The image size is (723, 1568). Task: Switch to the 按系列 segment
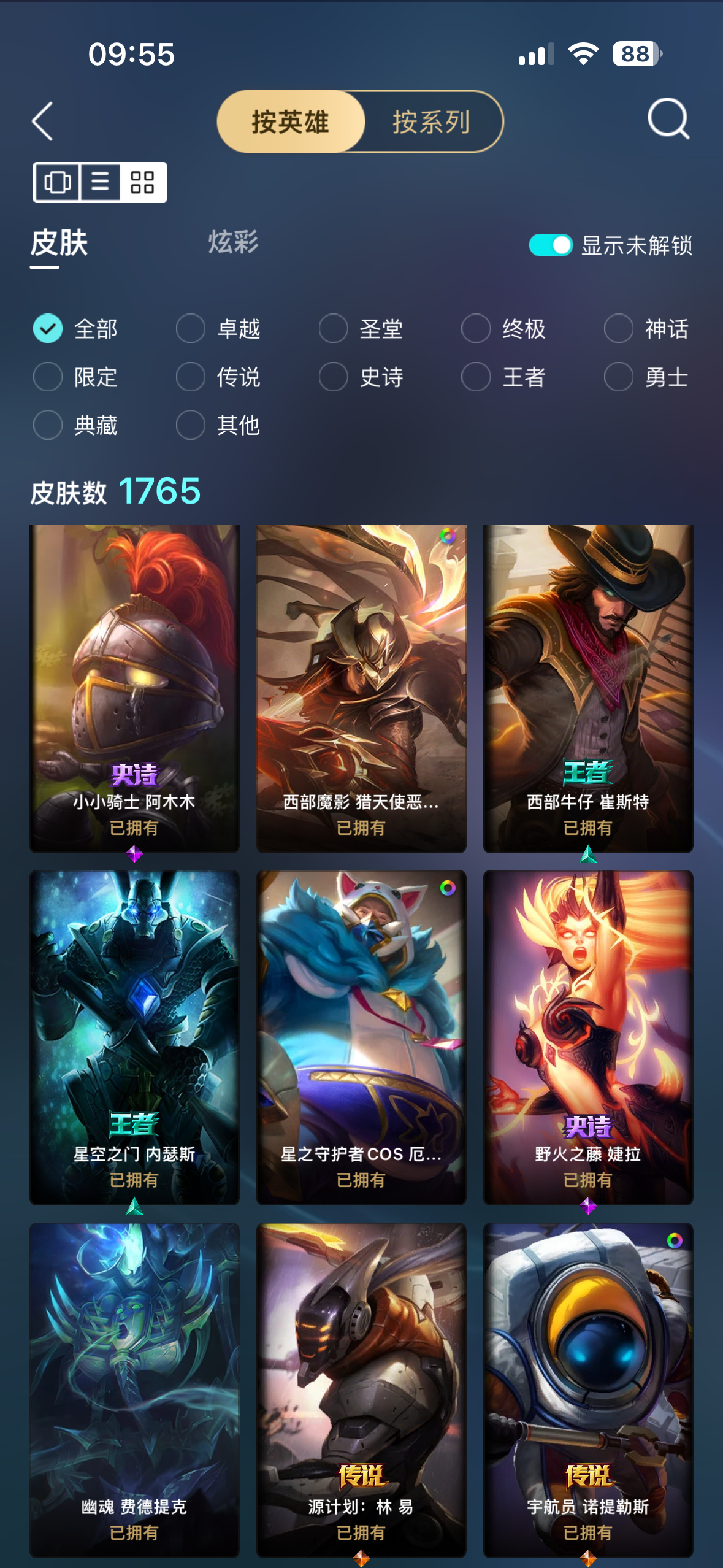(x=431, y=121)
